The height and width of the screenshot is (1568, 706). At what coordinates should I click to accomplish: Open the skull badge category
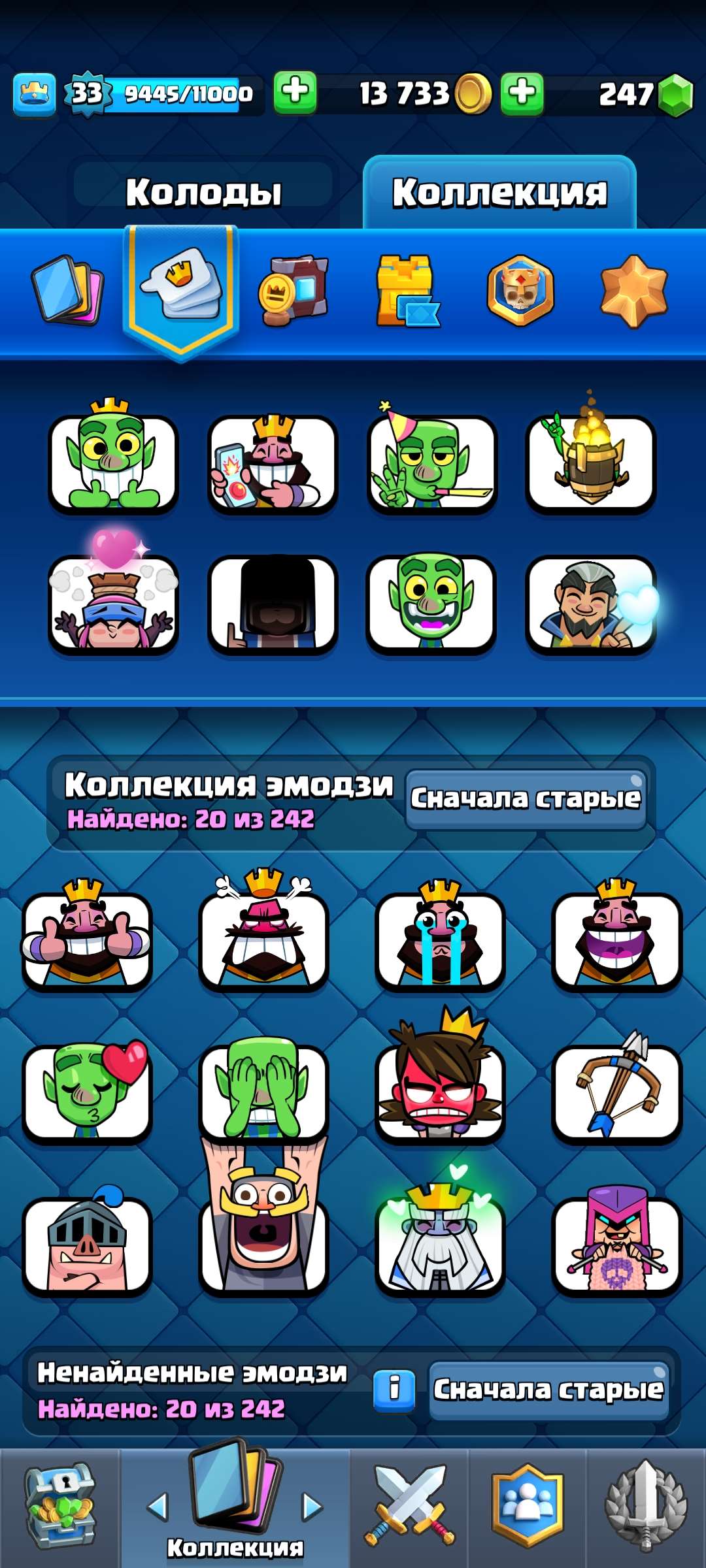tap(520, 290)
